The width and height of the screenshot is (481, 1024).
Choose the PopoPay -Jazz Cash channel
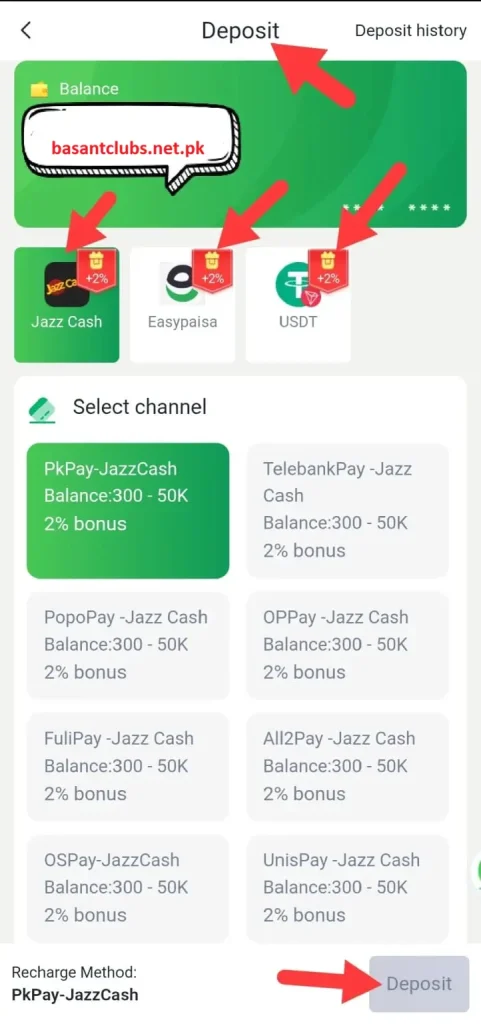pyautogui.click(x=128, y=645)
